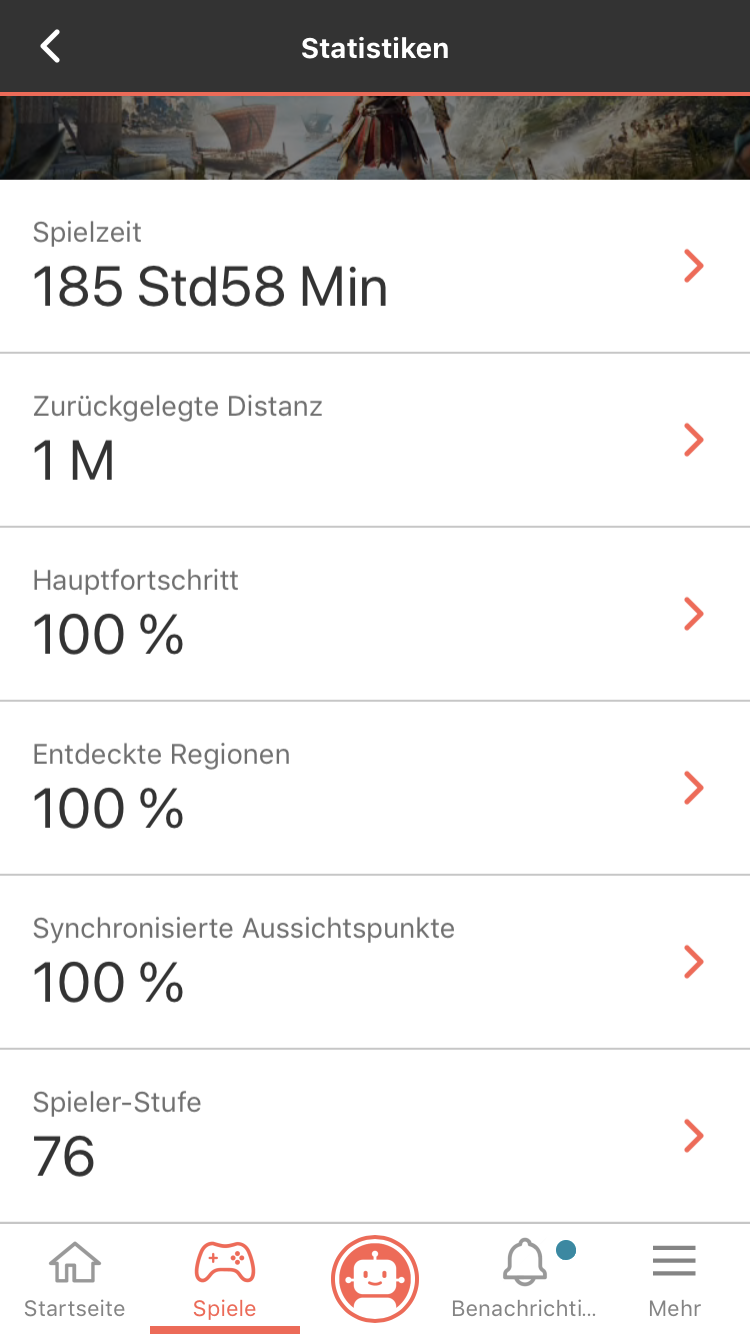The width and height of the screenshot is (750, 1334).
Task: Show Synchronisierte Aussichtspunkte details
Action: tap(375, 962)
